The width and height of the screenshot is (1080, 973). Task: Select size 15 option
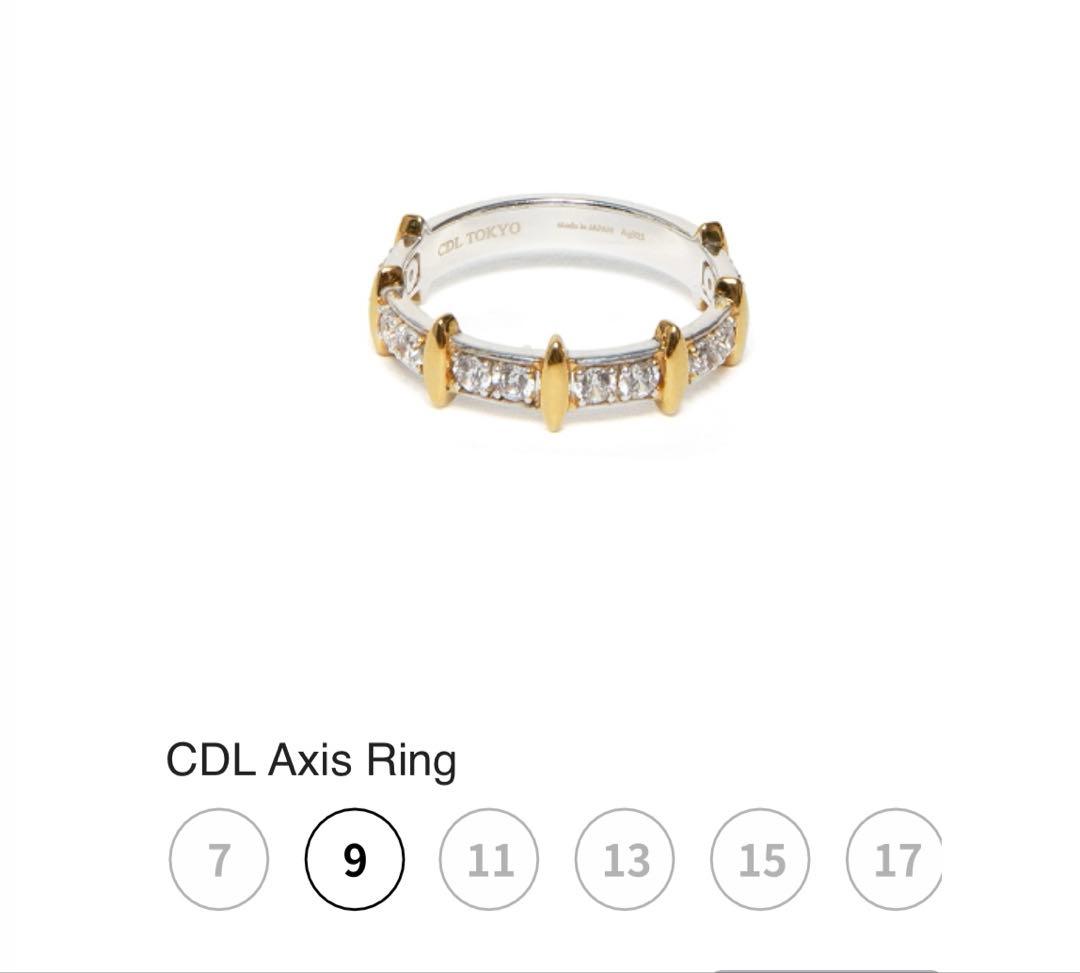coord(760,859)
